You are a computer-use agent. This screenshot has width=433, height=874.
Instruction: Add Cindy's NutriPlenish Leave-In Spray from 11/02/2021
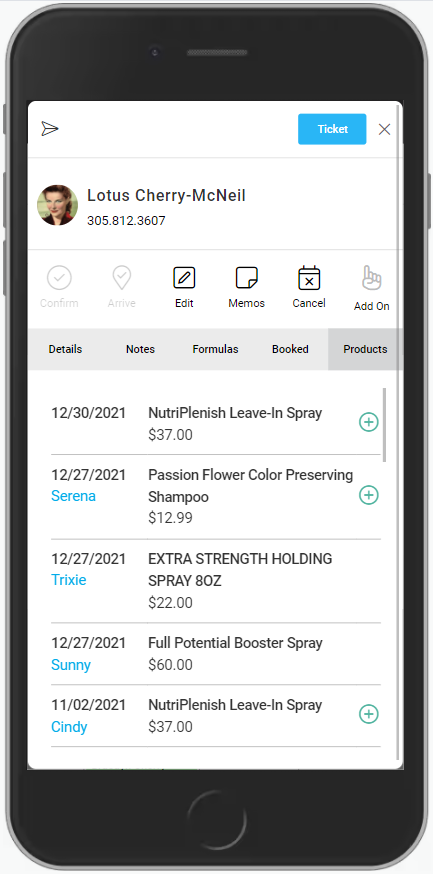[368, 714]
